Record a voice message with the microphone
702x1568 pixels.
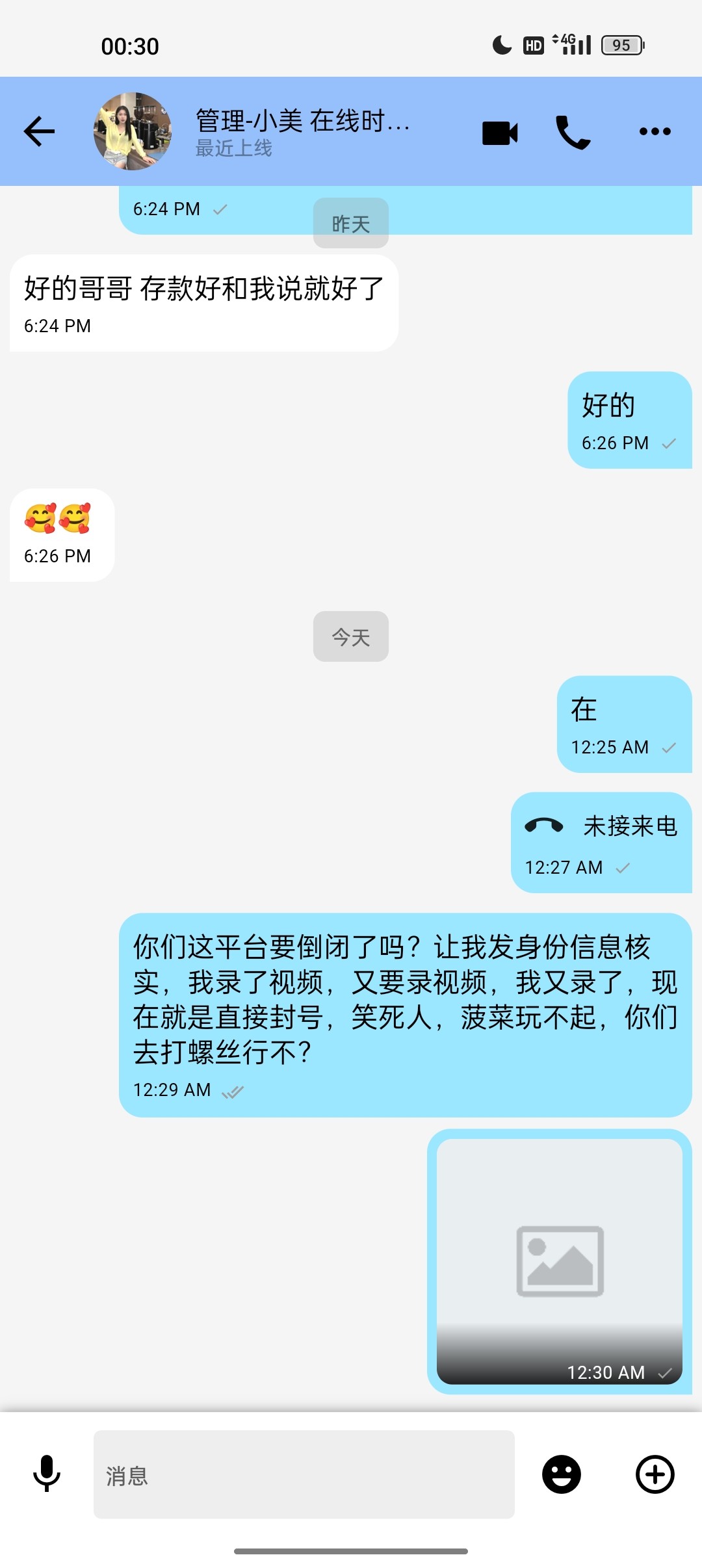tap(47, 1474)
